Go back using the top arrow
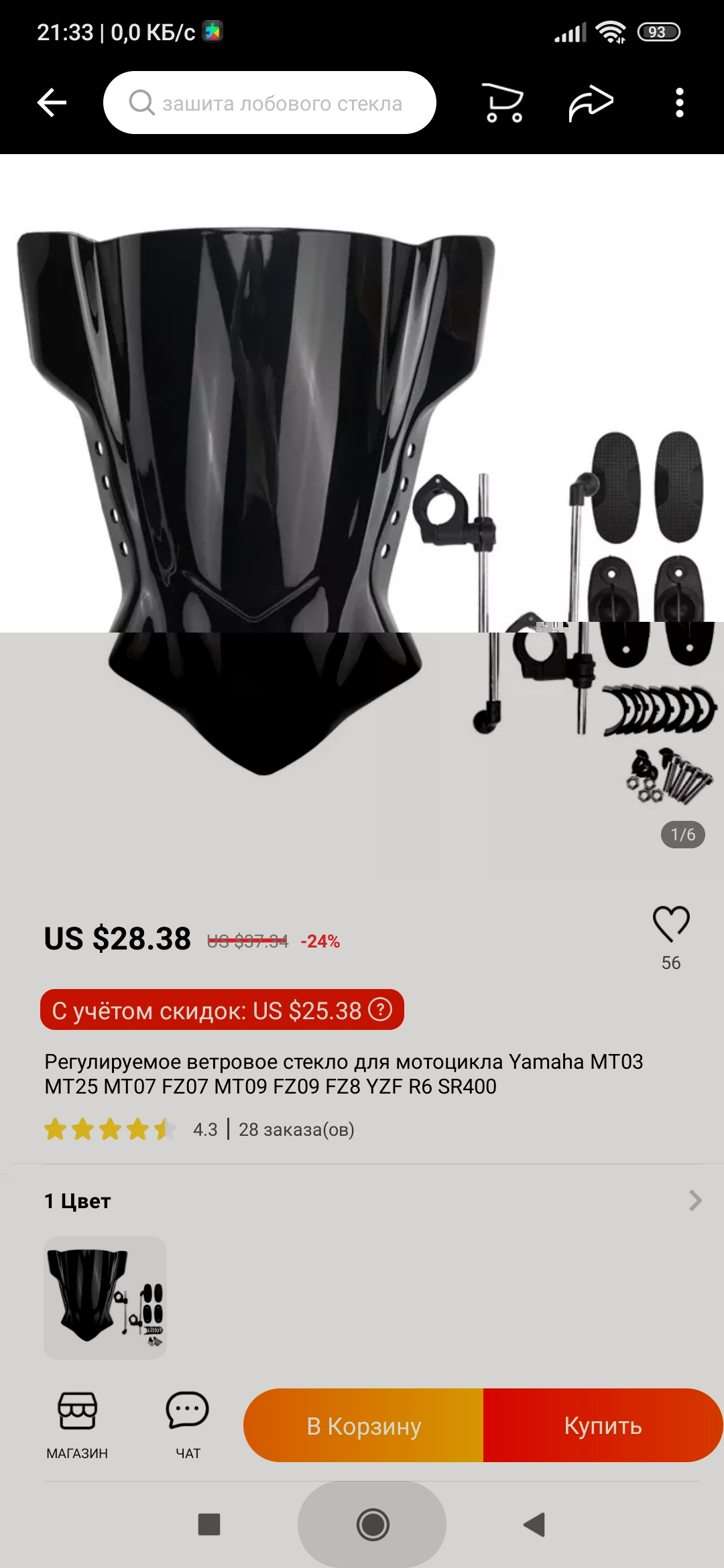Screen dimensions: 724x1568 click(x=52, y=103)
